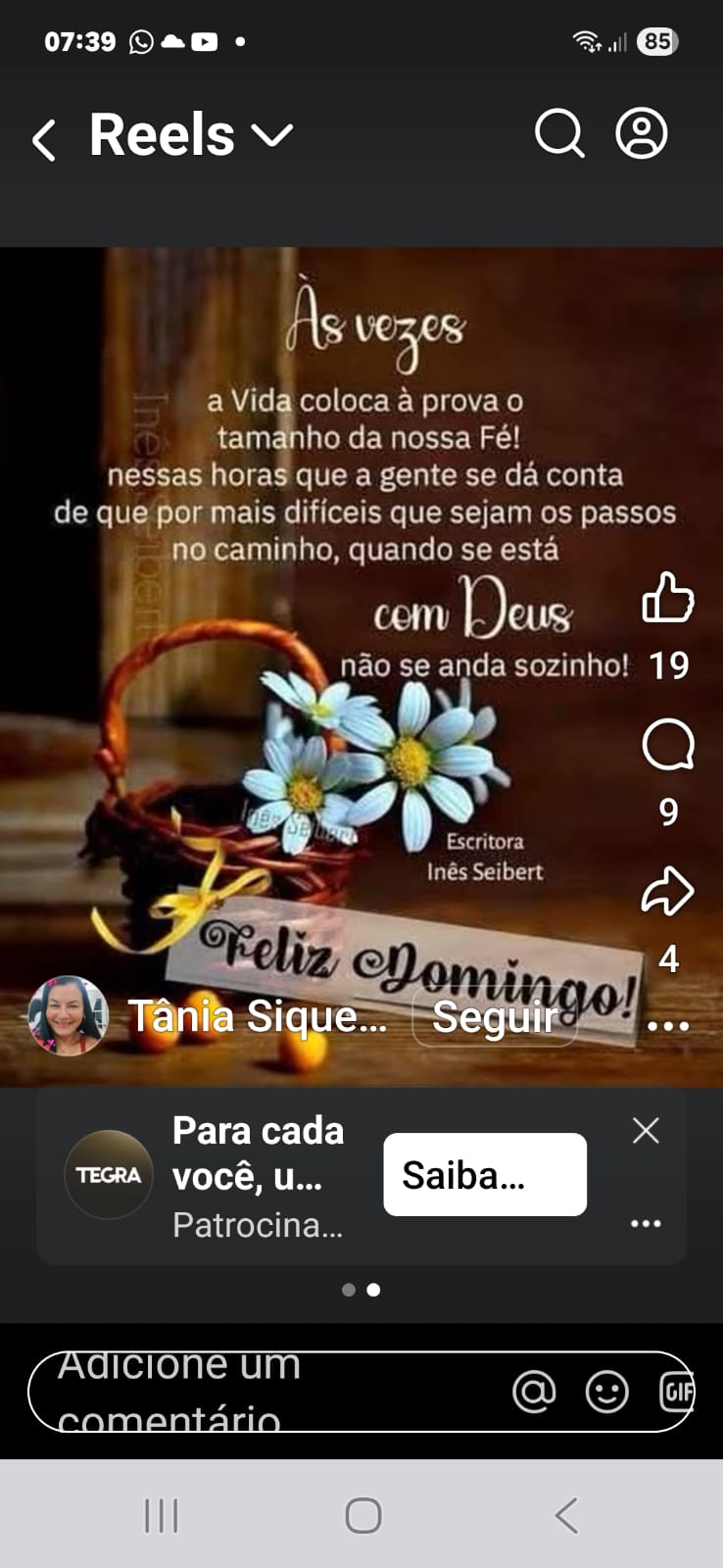Dismiss the TEGRA sponsored banner

click(646, 1131)
